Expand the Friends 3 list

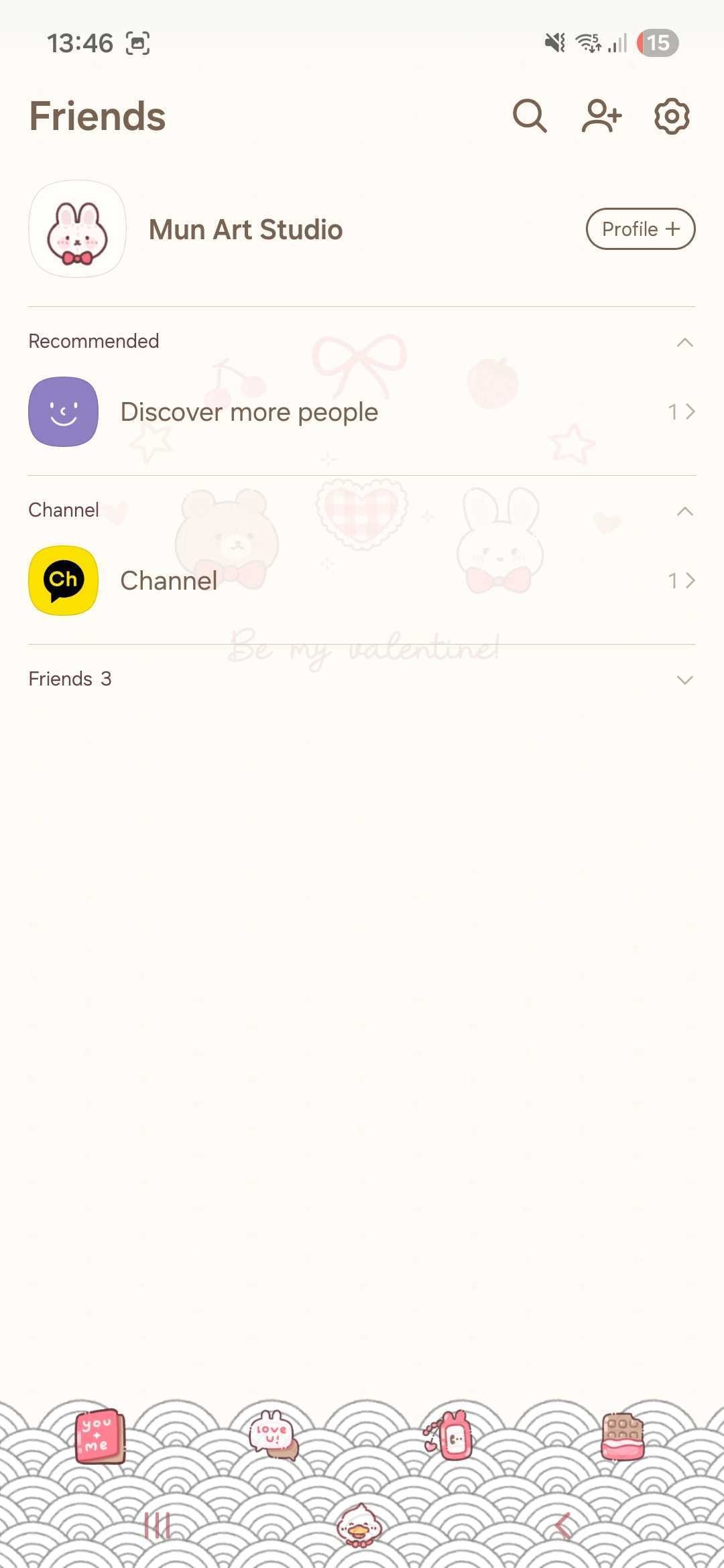coord(684,679)
